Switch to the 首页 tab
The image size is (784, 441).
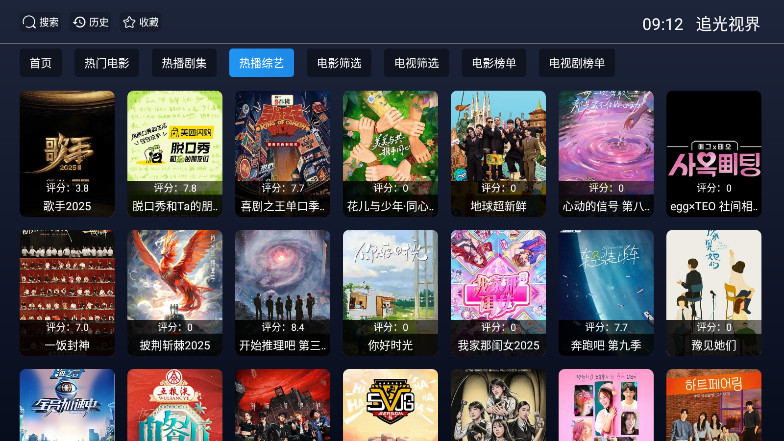[41, 63]
